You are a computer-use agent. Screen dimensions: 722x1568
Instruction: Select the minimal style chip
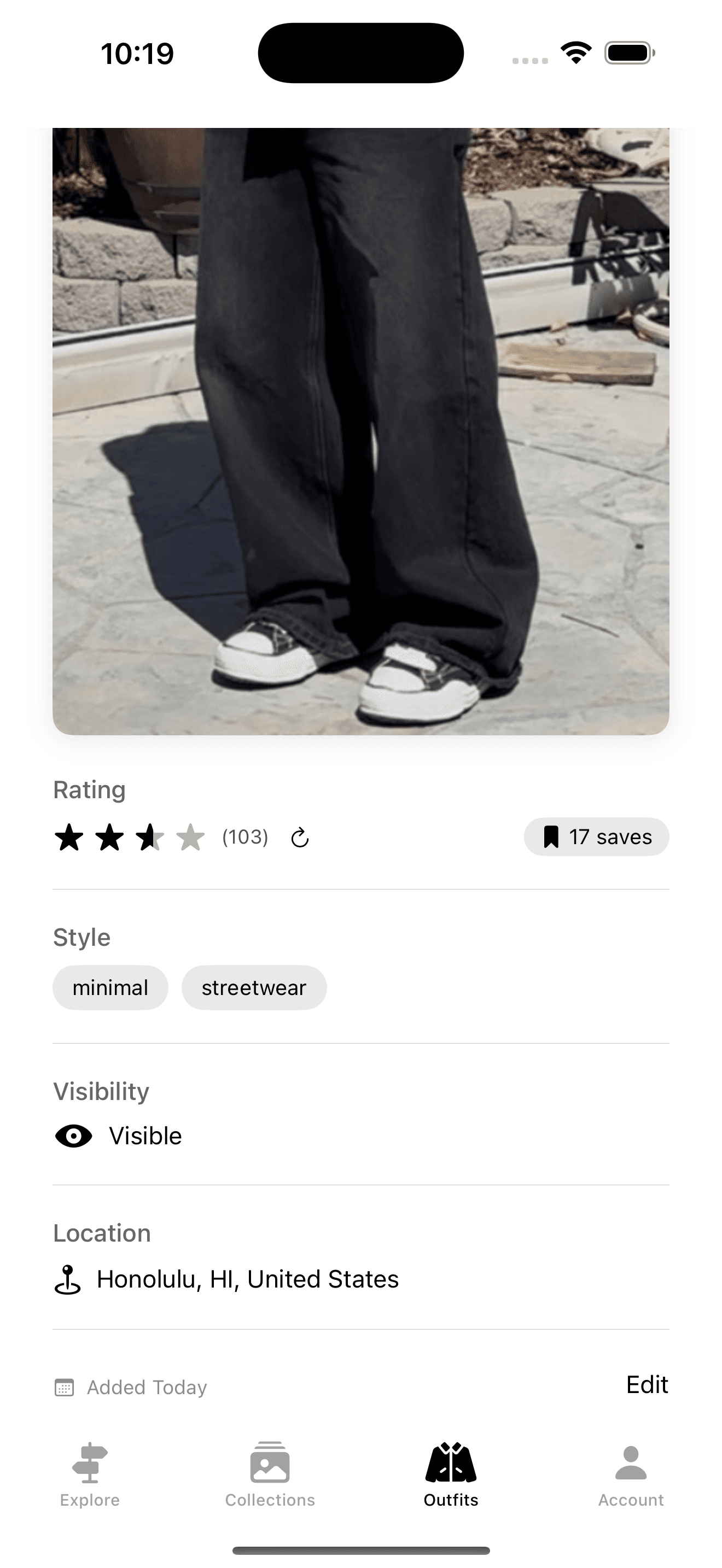pyautogui.click(x=110, y=987)
